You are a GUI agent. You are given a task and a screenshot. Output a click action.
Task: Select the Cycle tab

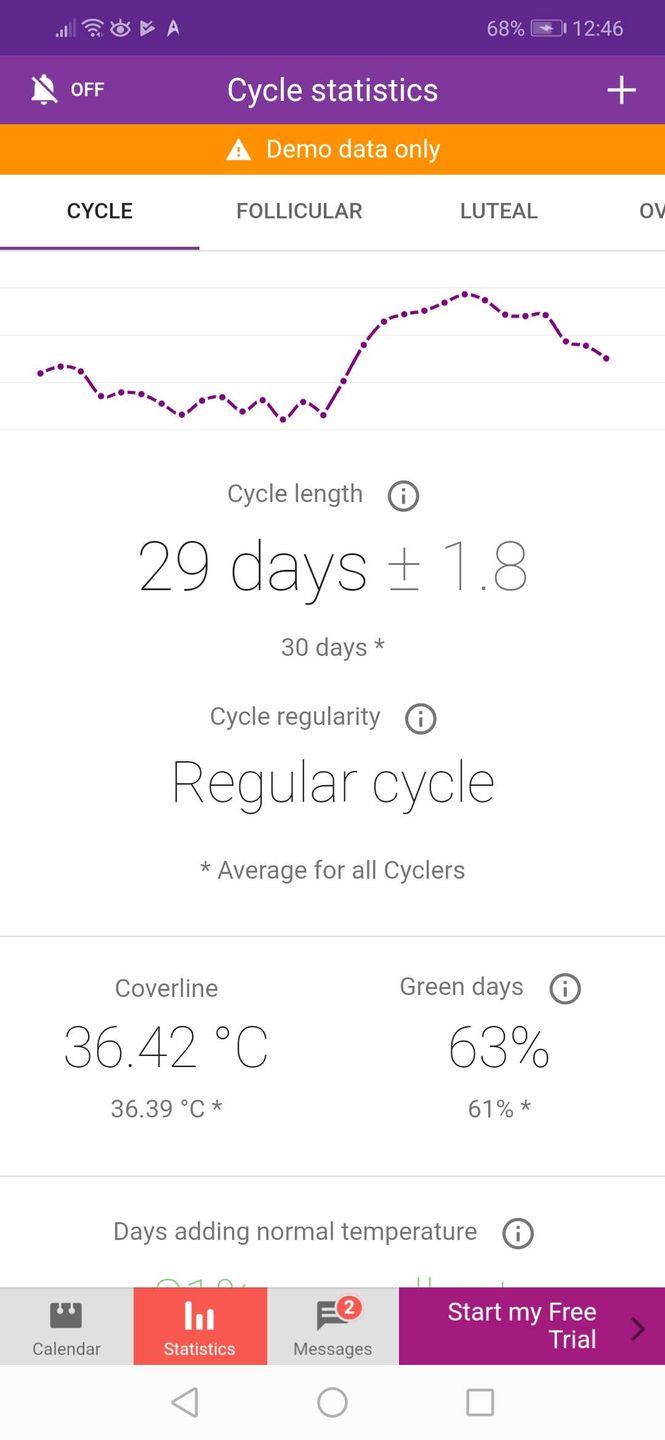pyautogui.click(x=100, y=211)
